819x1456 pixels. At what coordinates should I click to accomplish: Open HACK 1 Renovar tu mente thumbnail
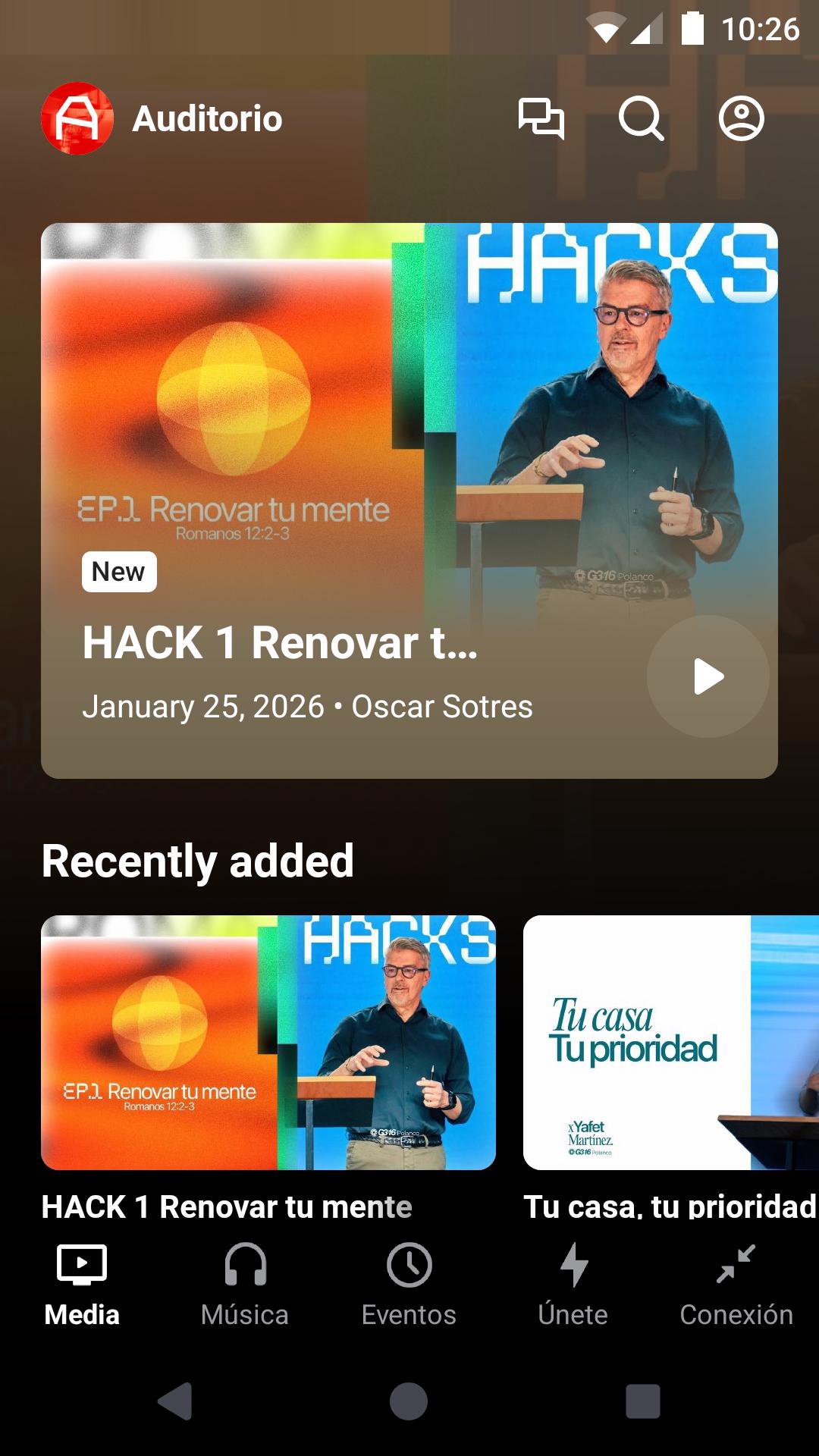coord(268,1042)
